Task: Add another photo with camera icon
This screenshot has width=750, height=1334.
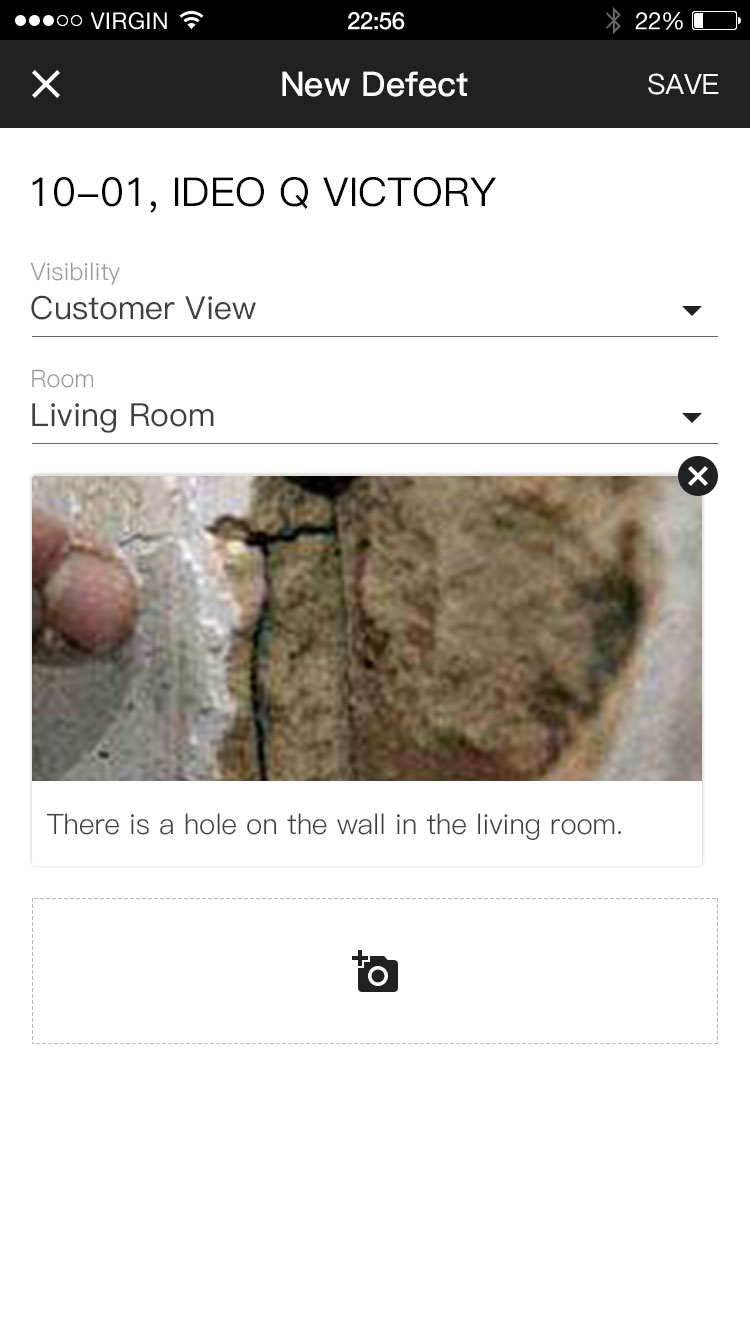Action: pyautogui.click(x=375, y=971)
